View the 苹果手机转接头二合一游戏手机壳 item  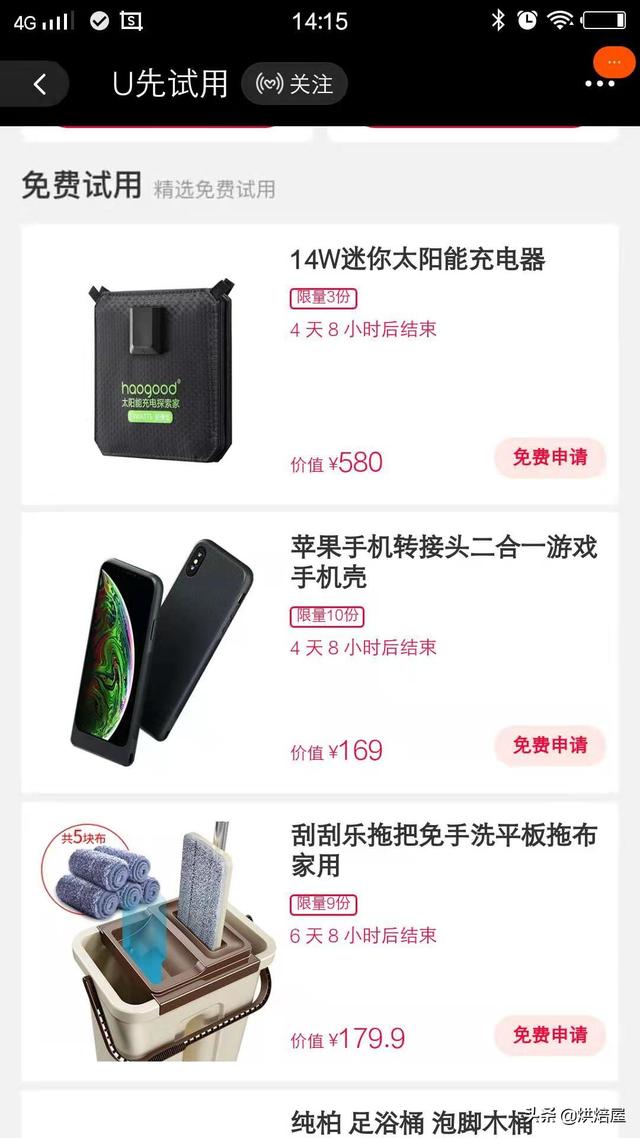tap(443, 562)
